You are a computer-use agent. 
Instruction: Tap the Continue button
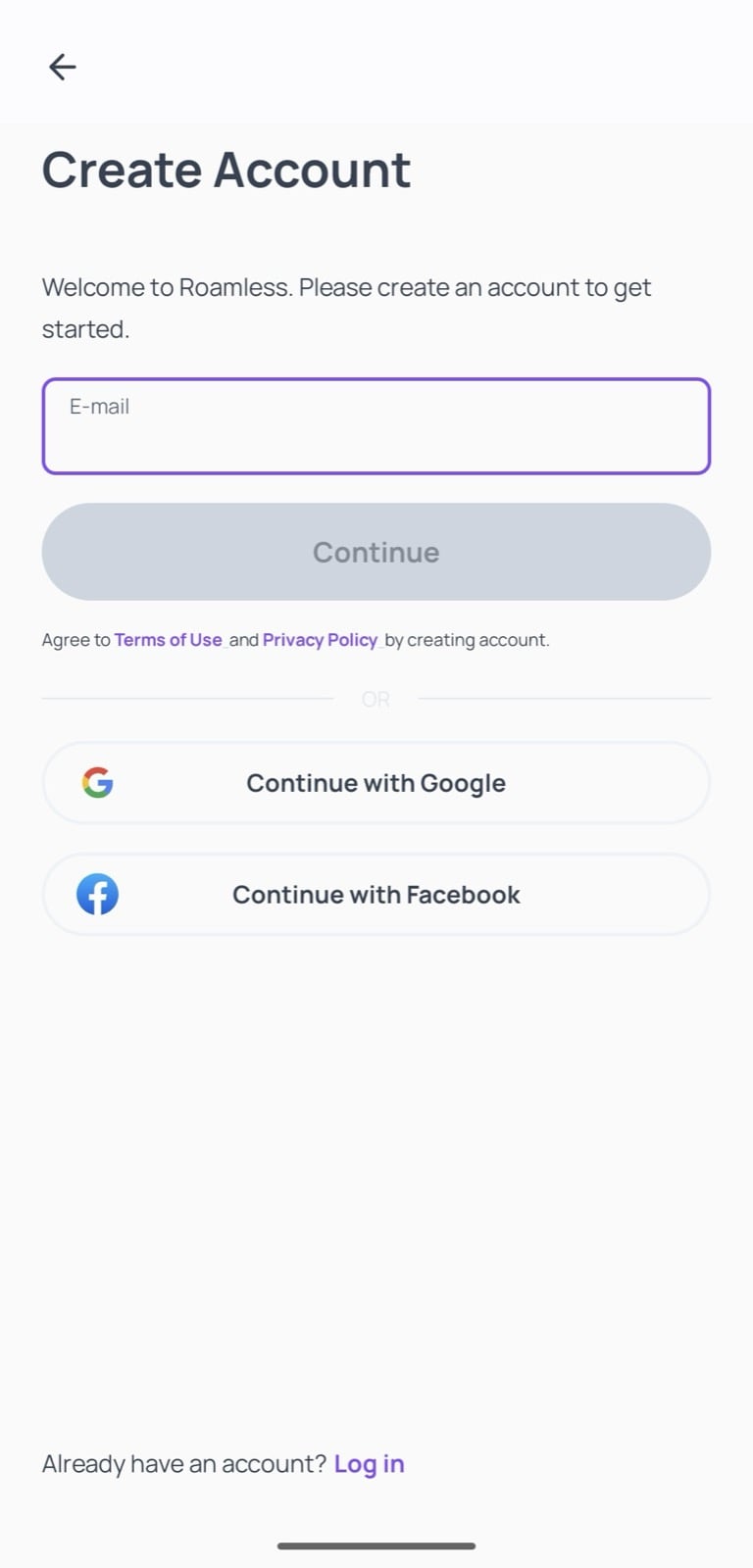tap(376, 552)
